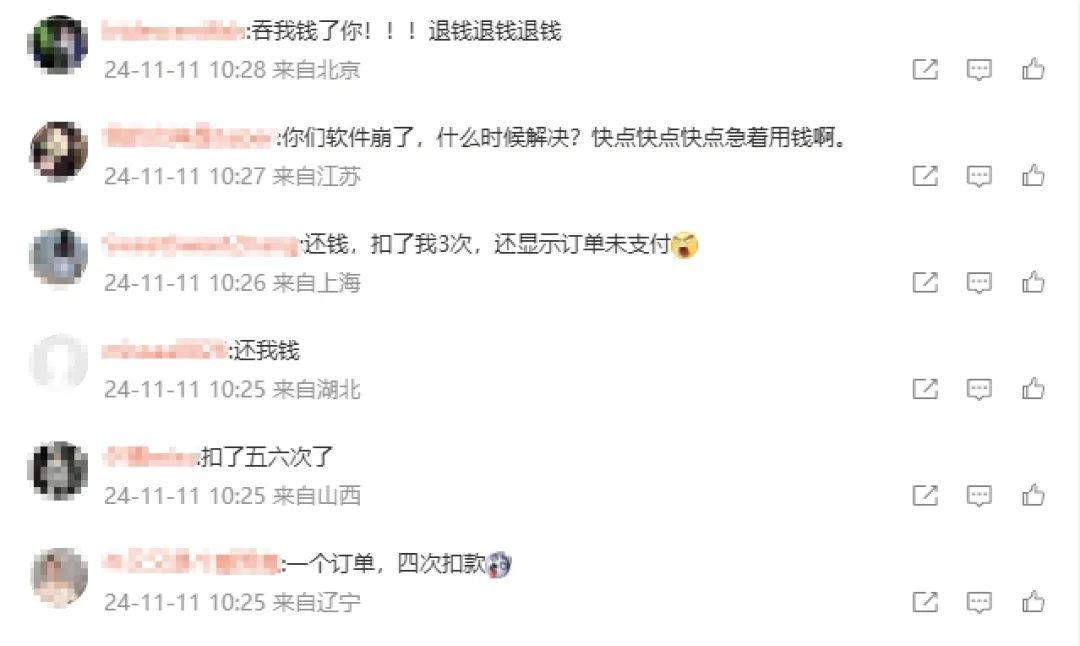This screenshot has width=1080, height=646.
Task: Open the avatar of the 上海 commenter
Action: click(x=59, y=257)
